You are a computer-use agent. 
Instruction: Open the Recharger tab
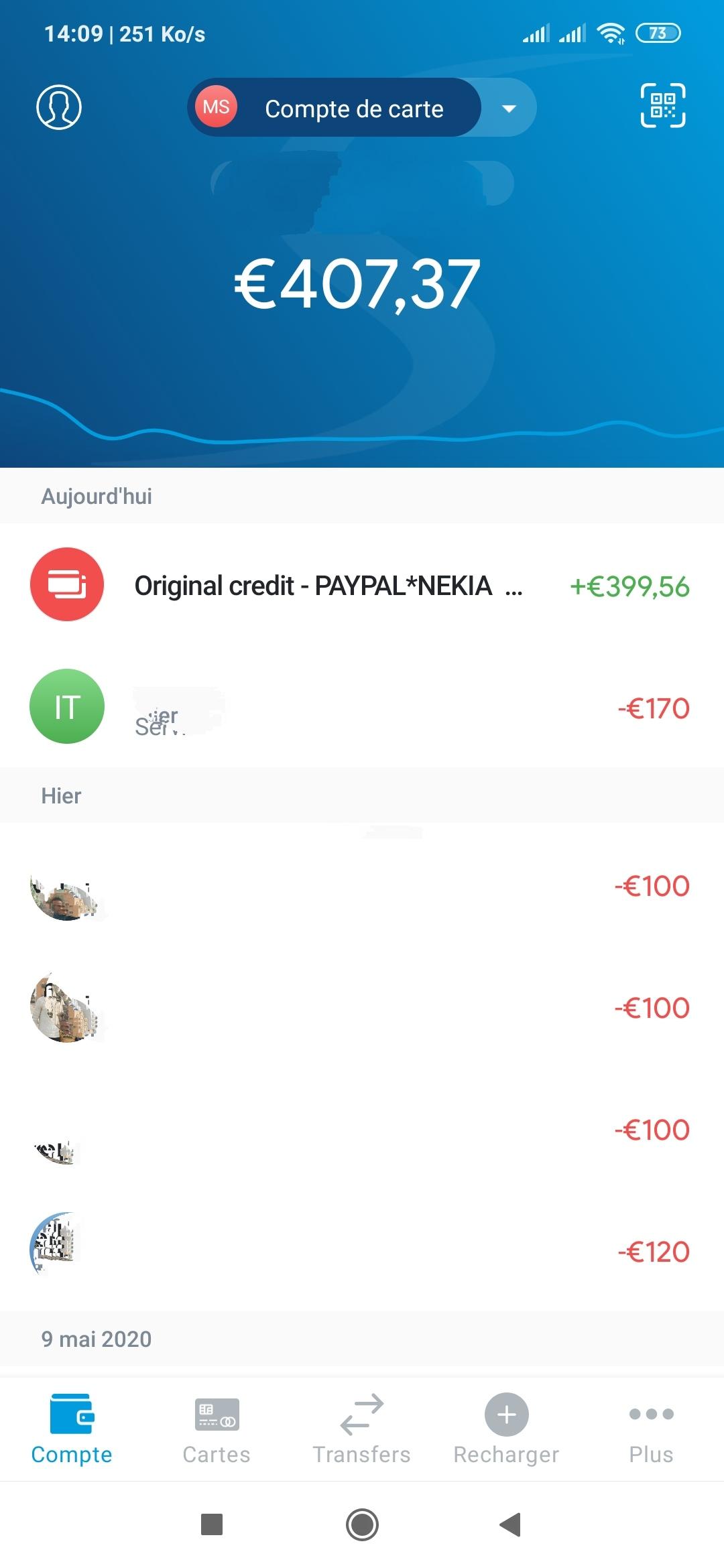[x=506, y=1429]
